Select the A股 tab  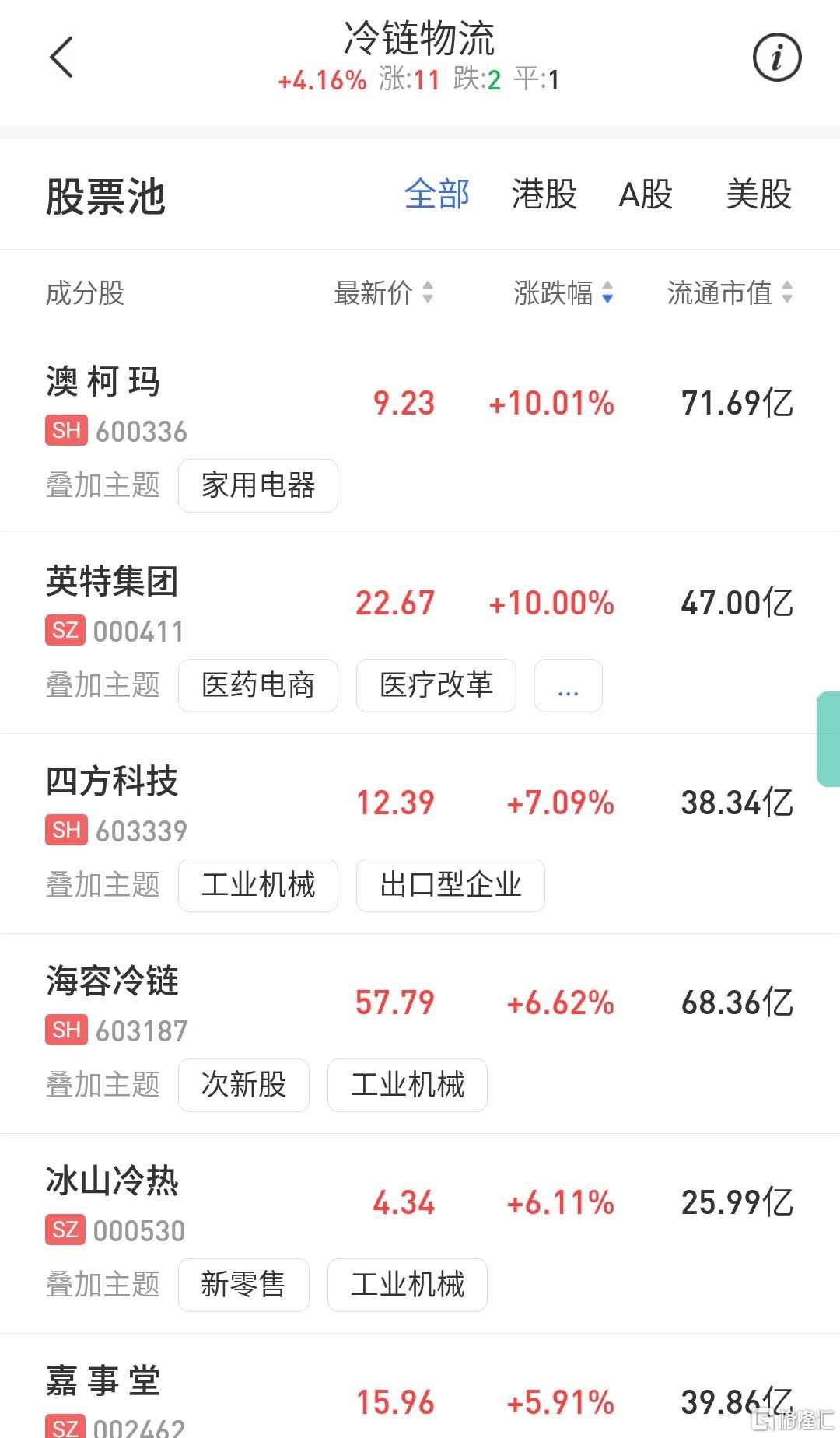pyautogui.click(x=646, y=194)
